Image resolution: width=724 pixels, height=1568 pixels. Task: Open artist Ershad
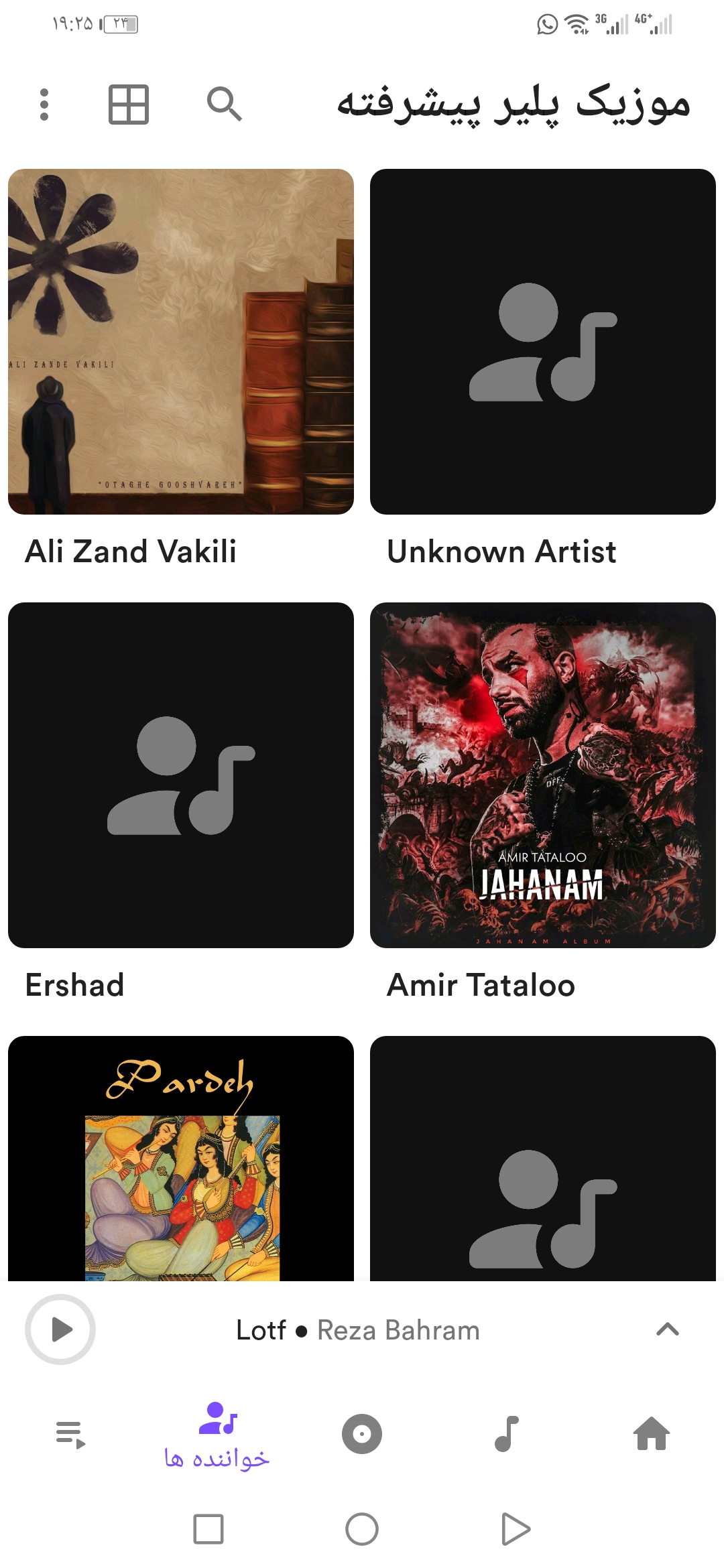181,775
